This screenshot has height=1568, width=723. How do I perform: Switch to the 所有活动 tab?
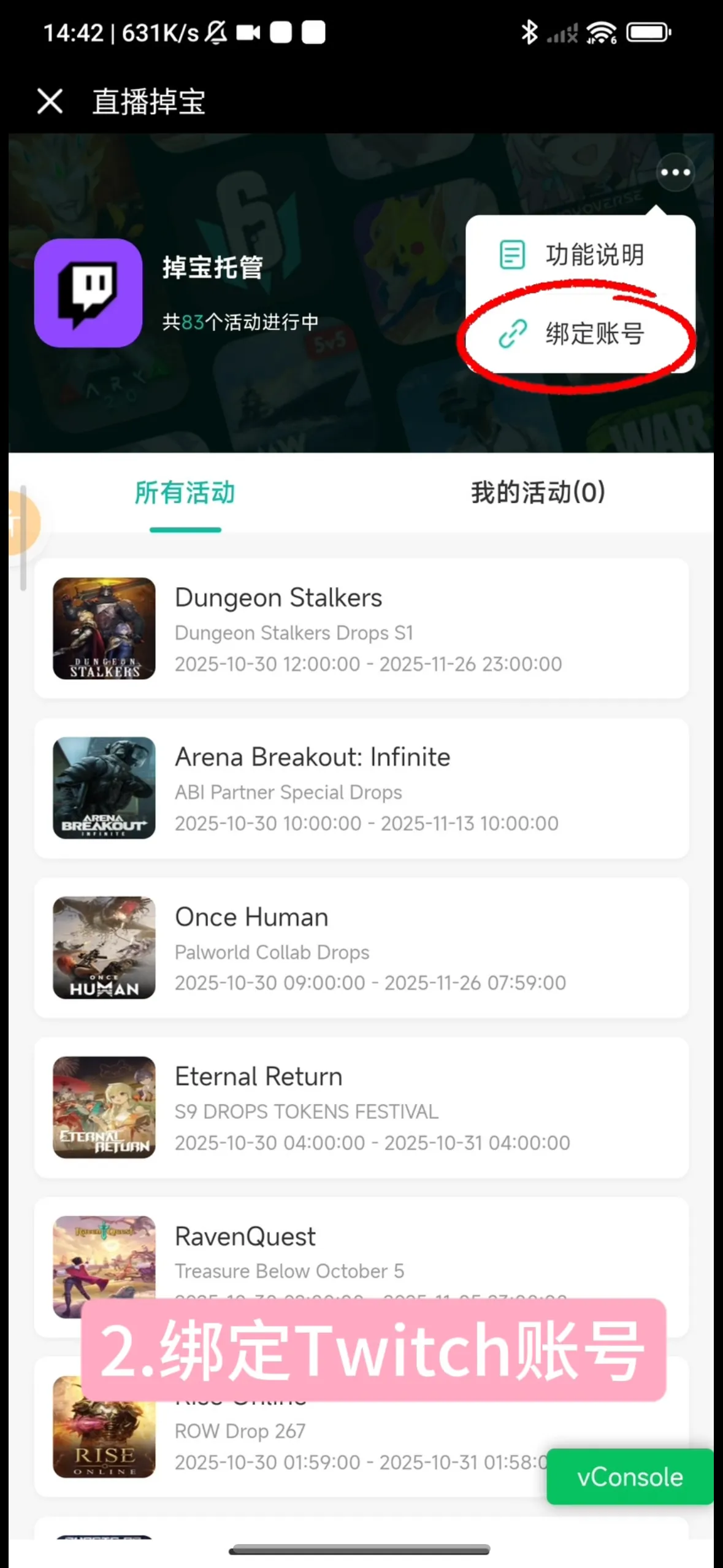[185, 493]
